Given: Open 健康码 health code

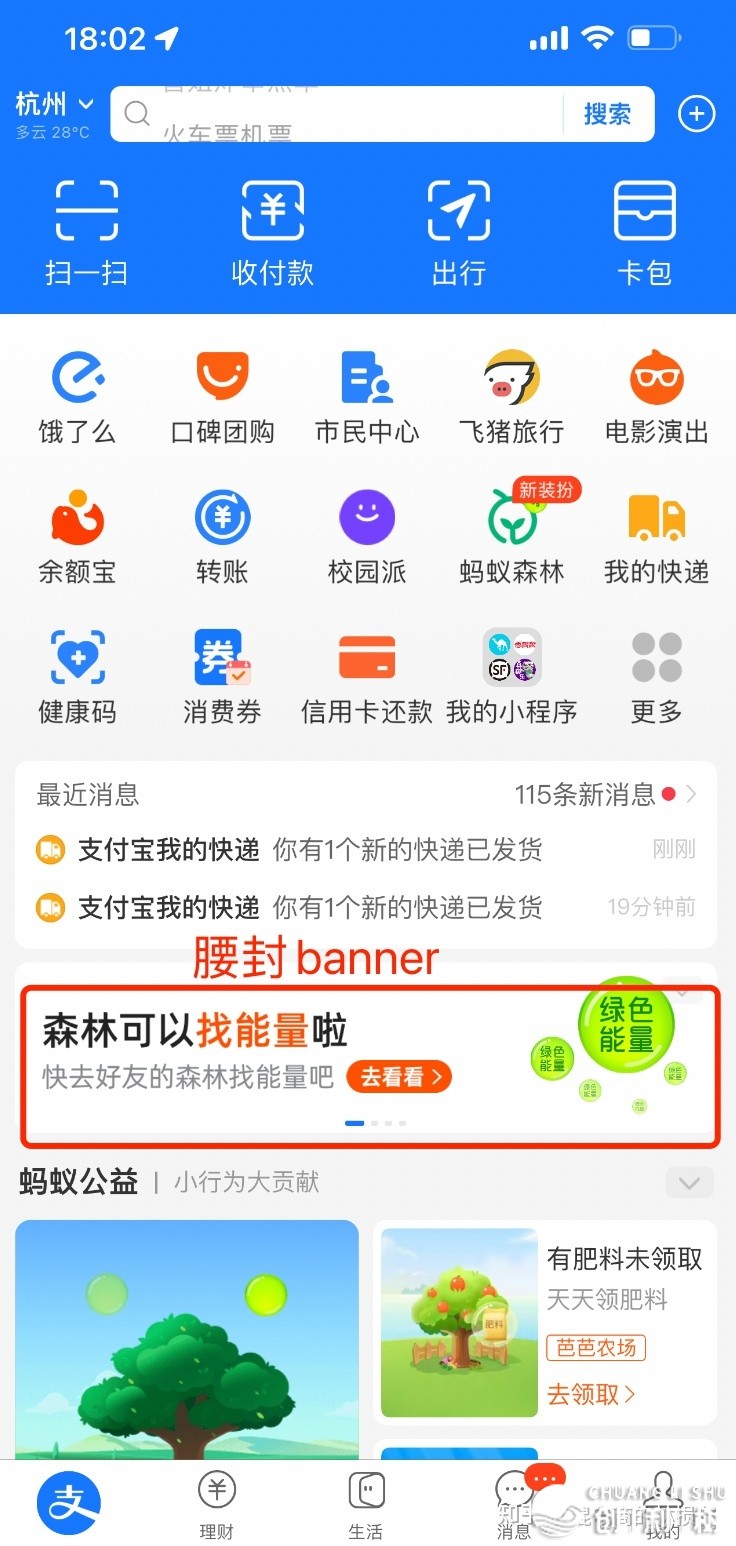Looking at the screenshot, I should (77, 677).
